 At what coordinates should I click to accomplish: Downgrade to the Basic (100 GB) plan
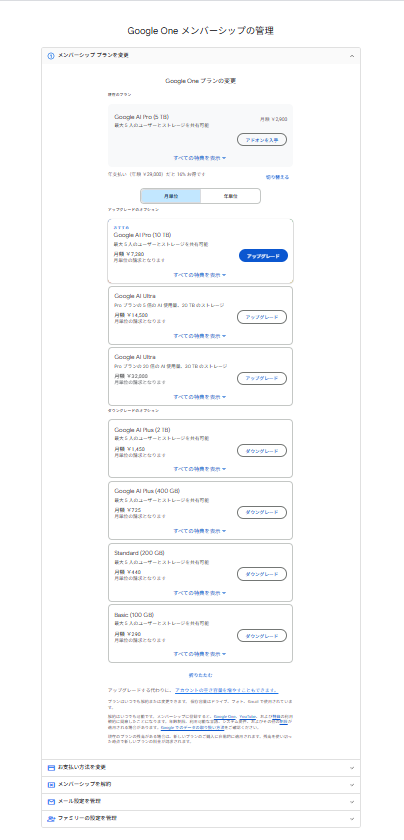[x=262, y=635]
